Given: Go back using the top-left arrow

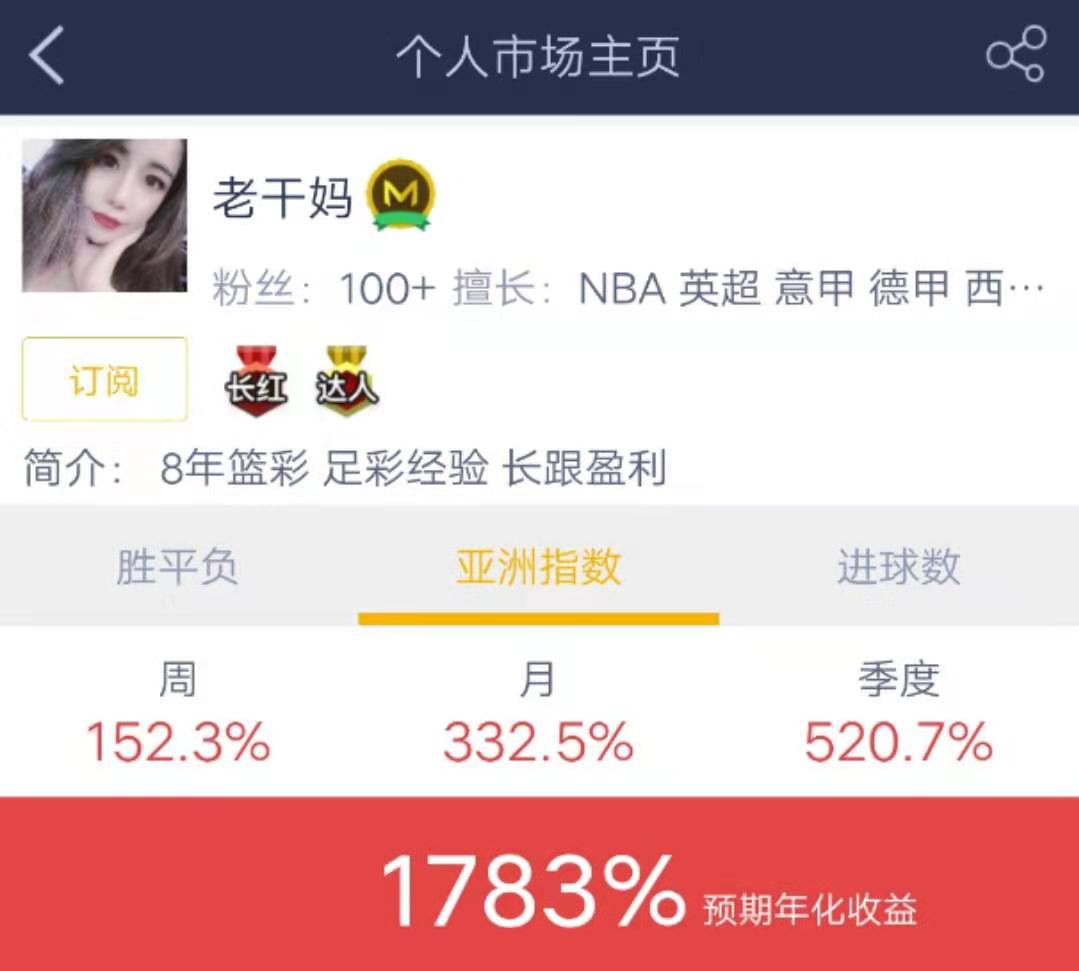Looking at the screenshot, I should point(47,56).
